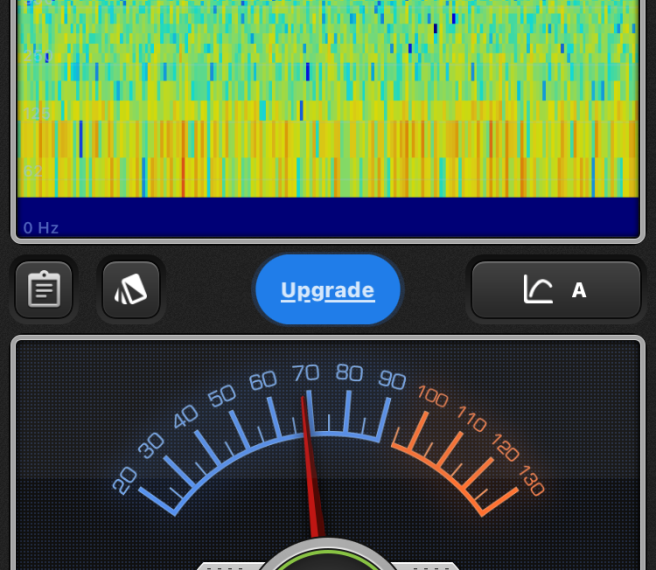Tap the eraser reset icon
This screenshot has width=656, height=570.
[131, 290]
